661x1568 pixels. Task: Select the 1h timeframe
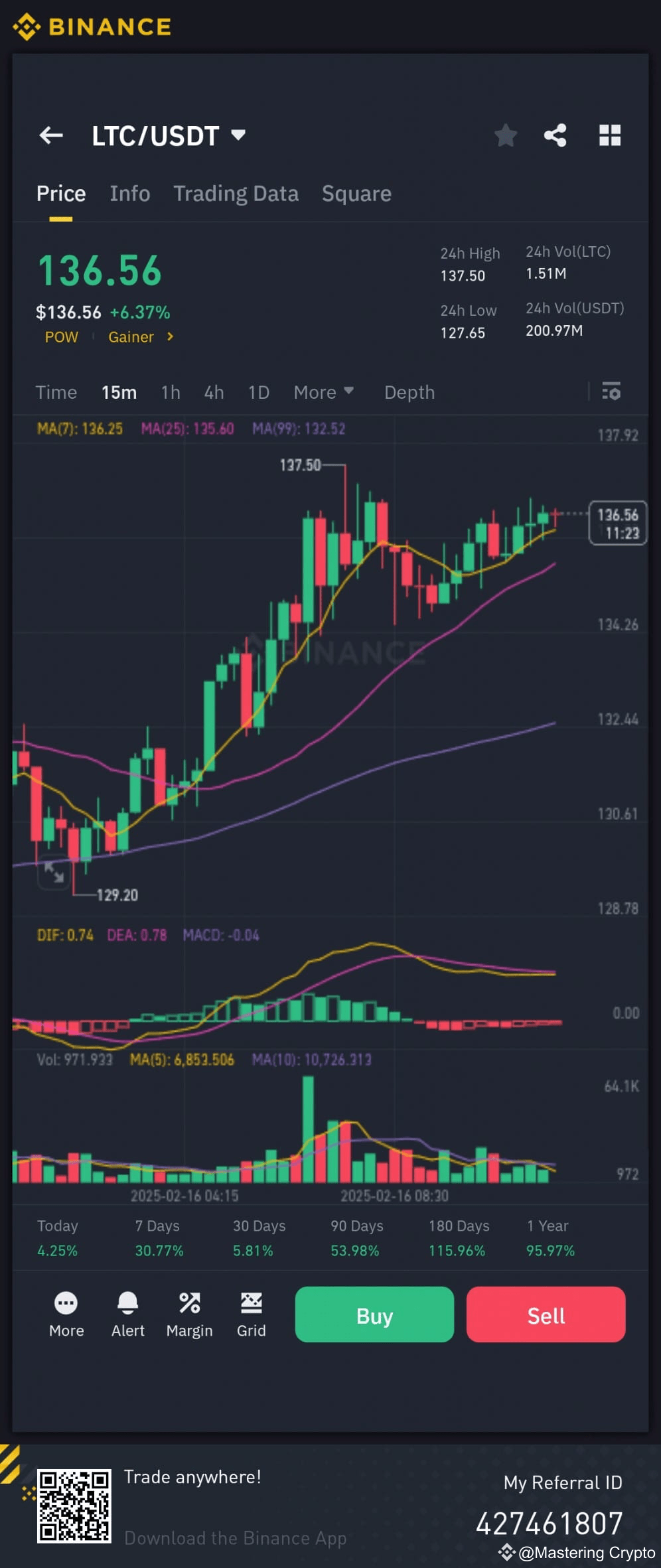171,392
